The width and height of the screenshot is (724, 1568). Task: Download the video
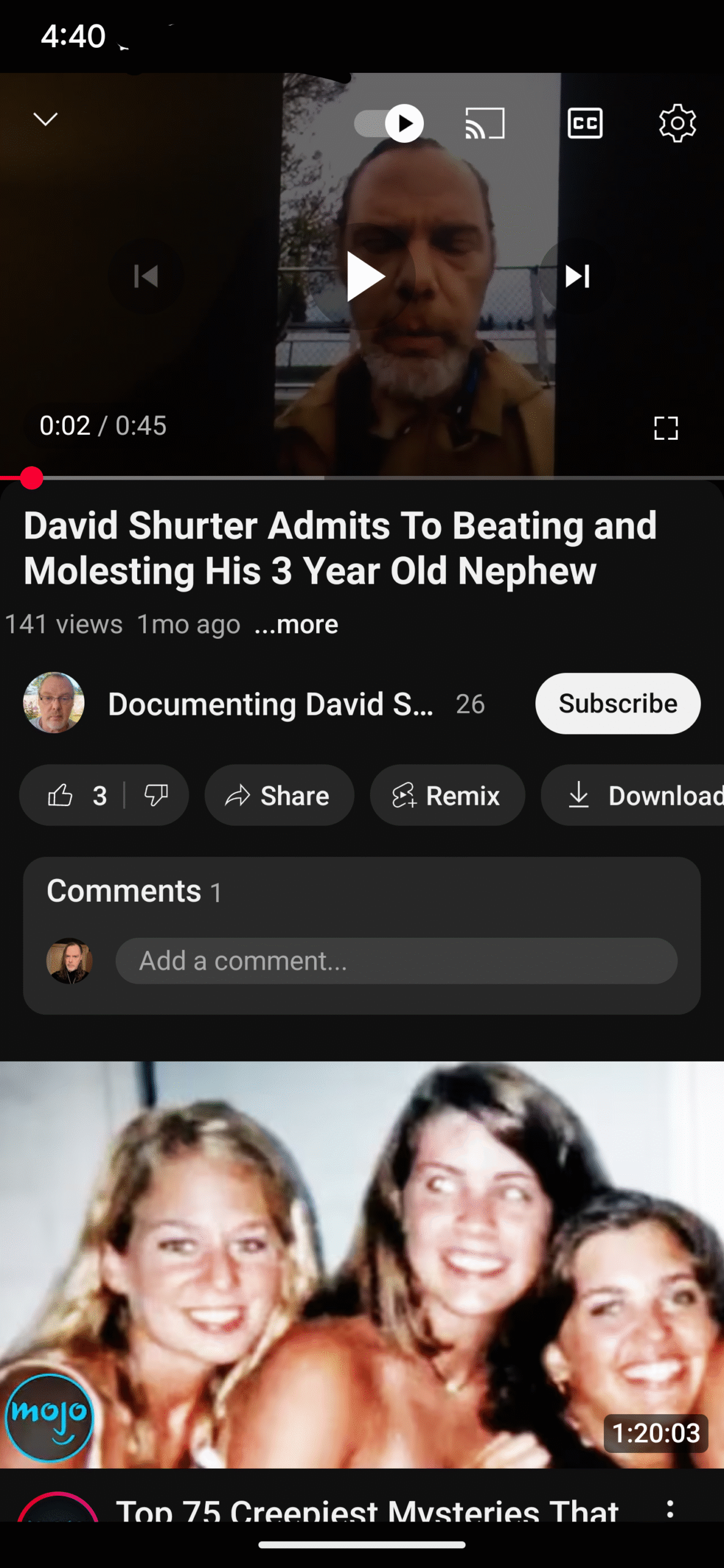633,795
